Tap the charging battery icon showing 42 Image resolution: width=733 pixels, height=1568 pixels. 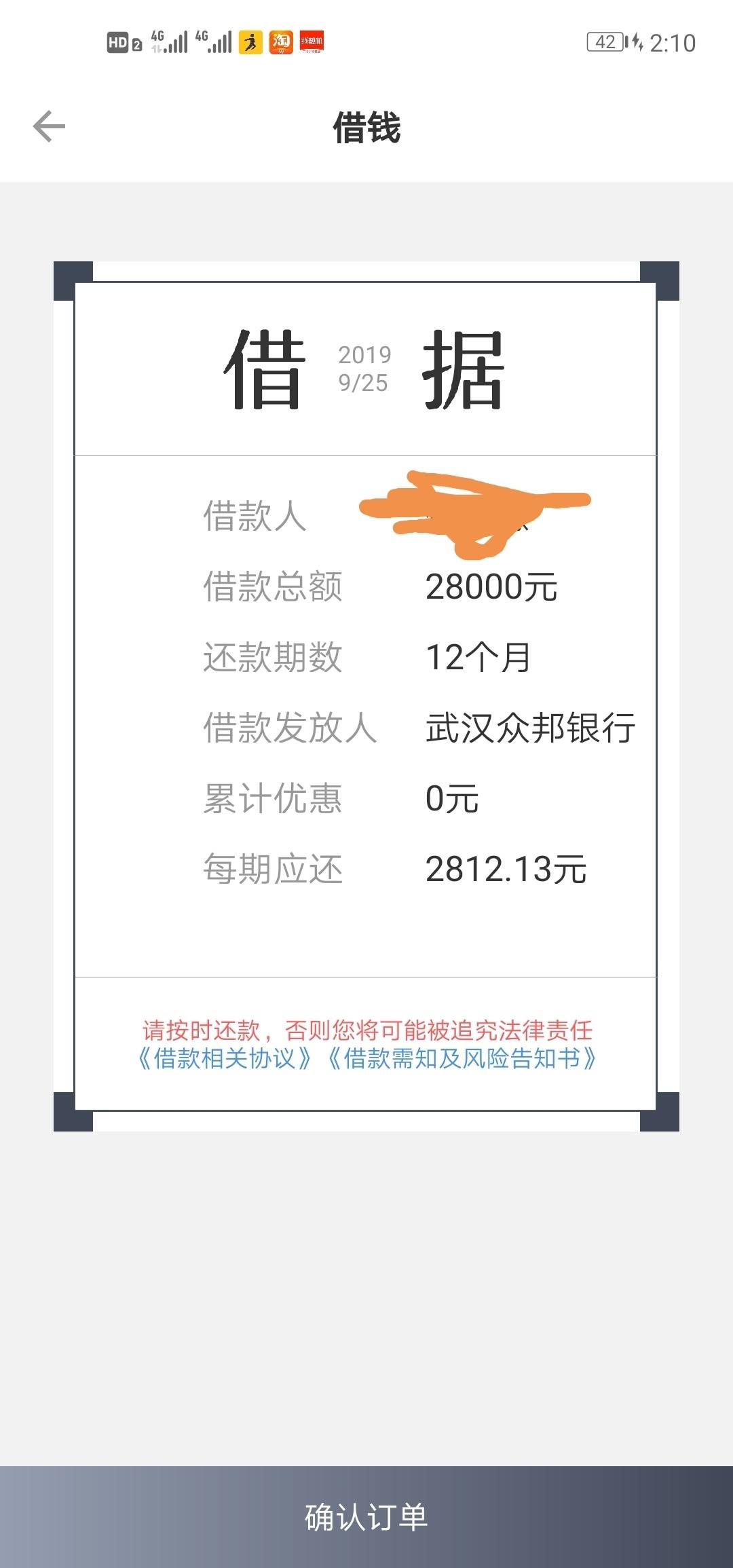click(x=606, y=42)
